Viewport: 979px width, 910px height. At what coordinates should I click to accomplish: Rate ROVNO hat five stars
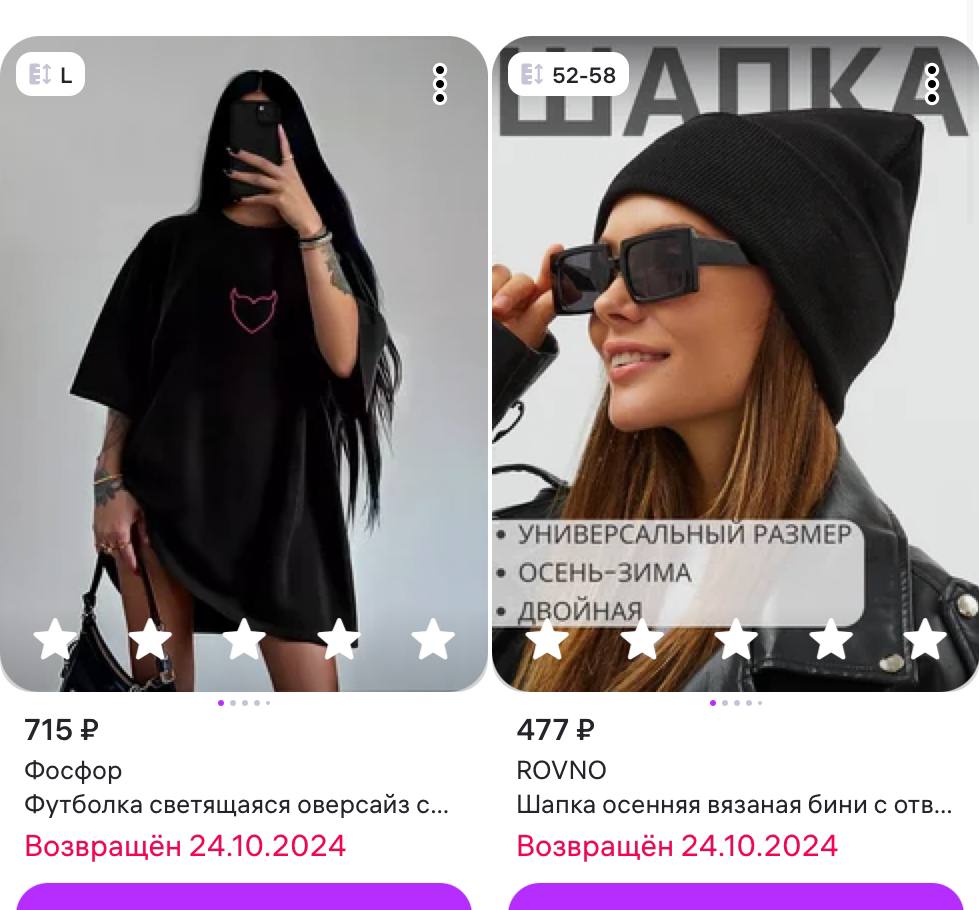coord(924,639)
